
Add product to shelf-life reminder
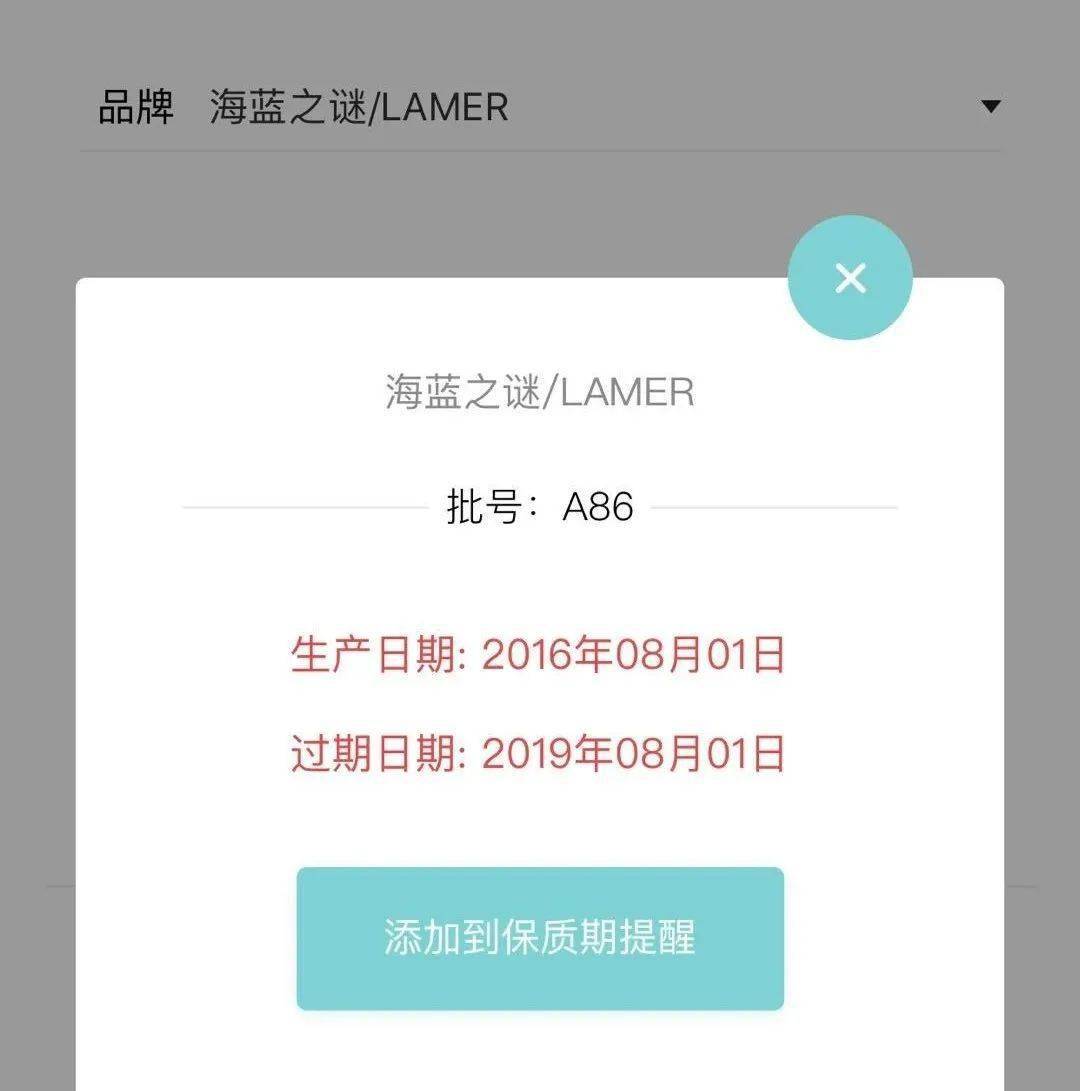(x=540, y=936)
